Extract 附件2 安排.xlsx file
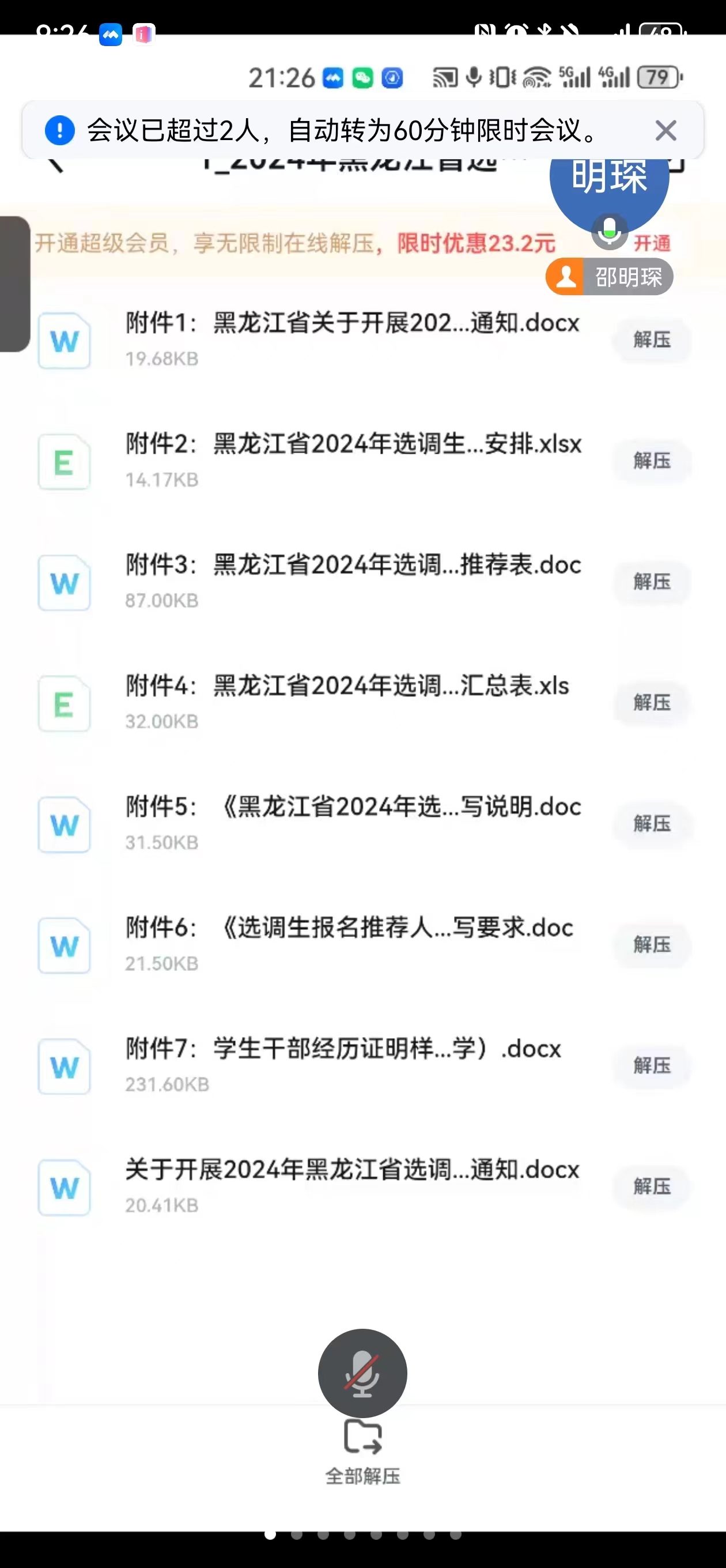Screen dimensions: 726x1568 tap(652, 461)
